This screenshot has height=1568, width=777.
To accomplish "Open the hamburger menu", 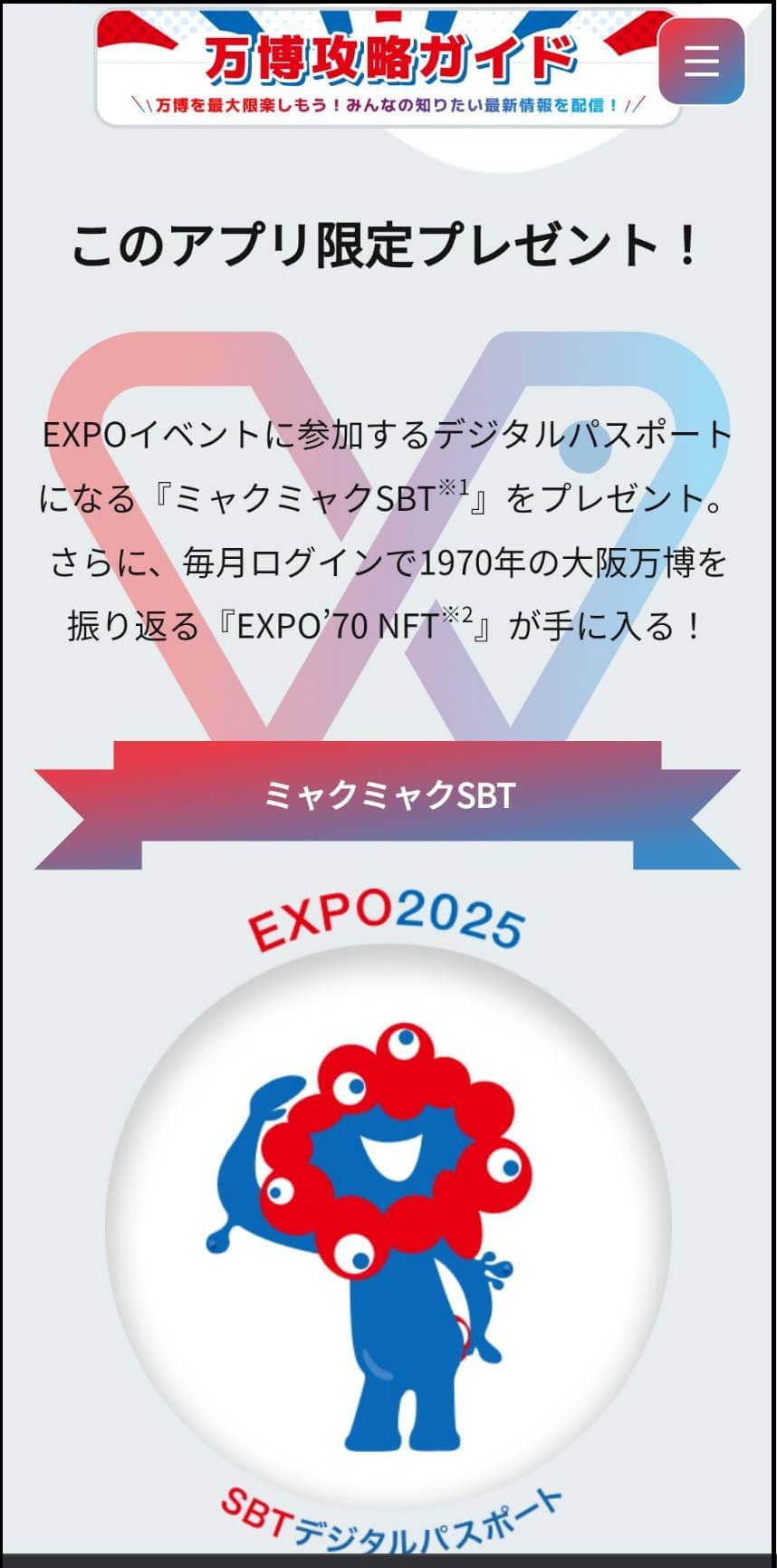I will pos(701,61).
